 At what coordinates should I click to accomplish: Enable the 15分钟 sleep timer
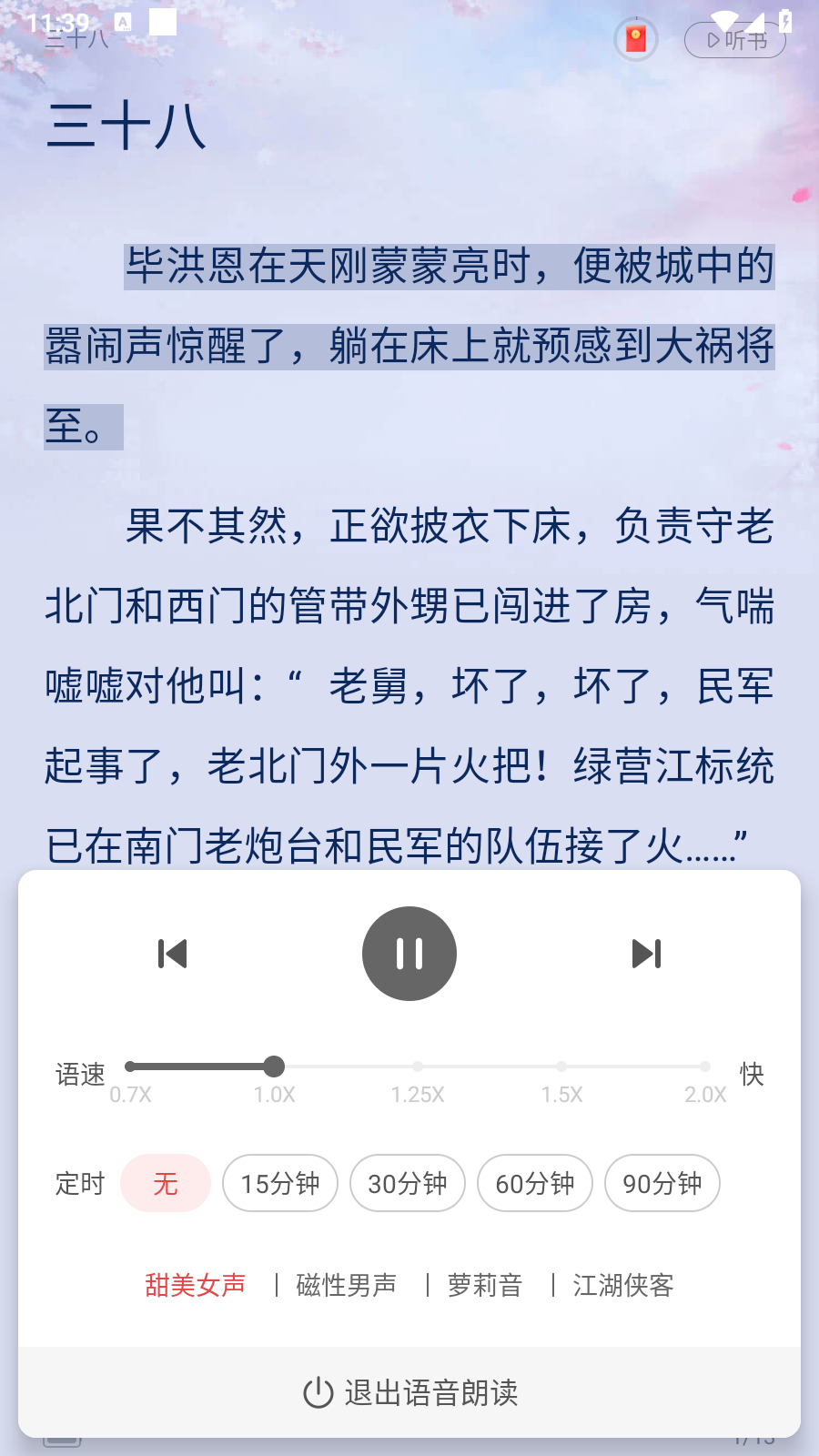coord(279,1183)
